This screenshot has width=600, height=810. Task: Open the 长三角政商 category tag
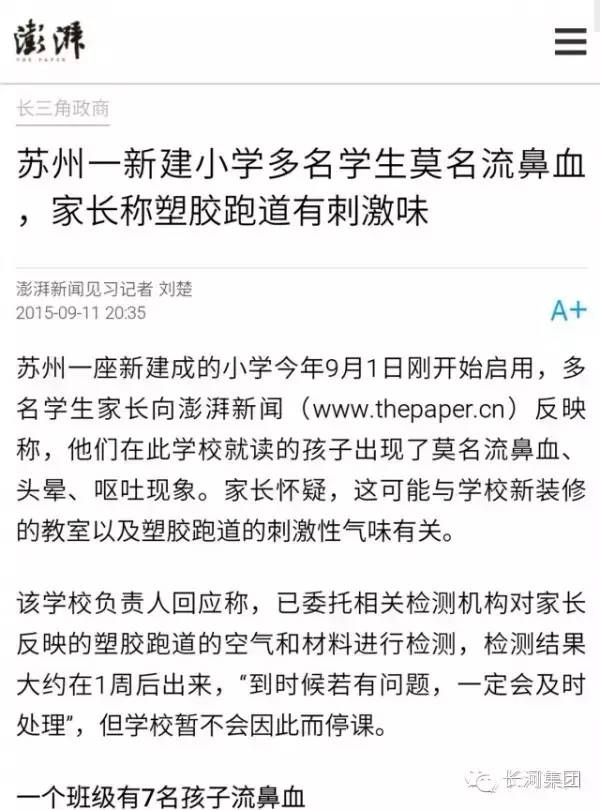click(63, 109)
